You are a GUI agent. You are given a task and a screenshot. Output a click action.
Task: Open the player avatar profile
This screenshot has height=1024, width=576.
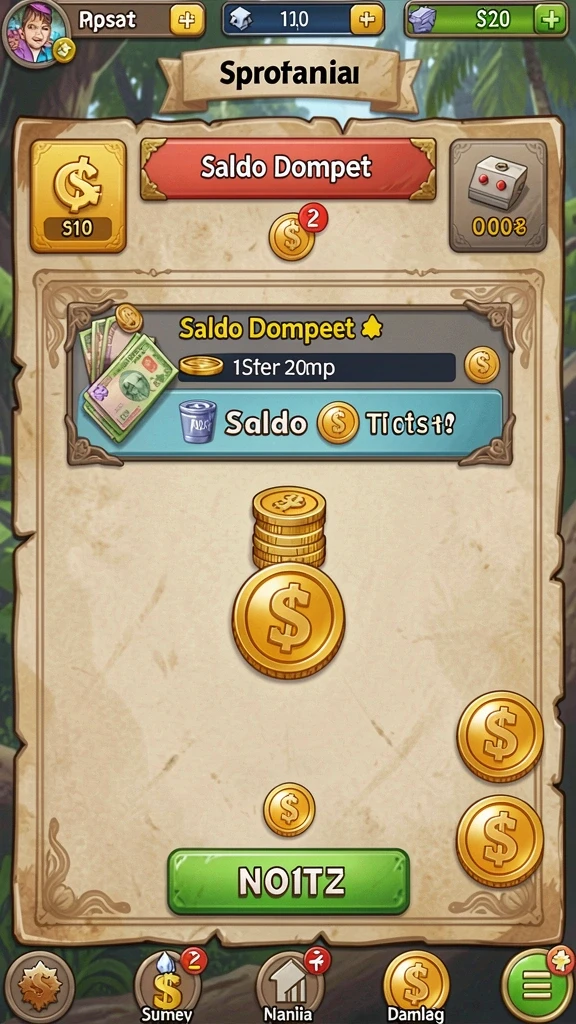tap(37, 31)
